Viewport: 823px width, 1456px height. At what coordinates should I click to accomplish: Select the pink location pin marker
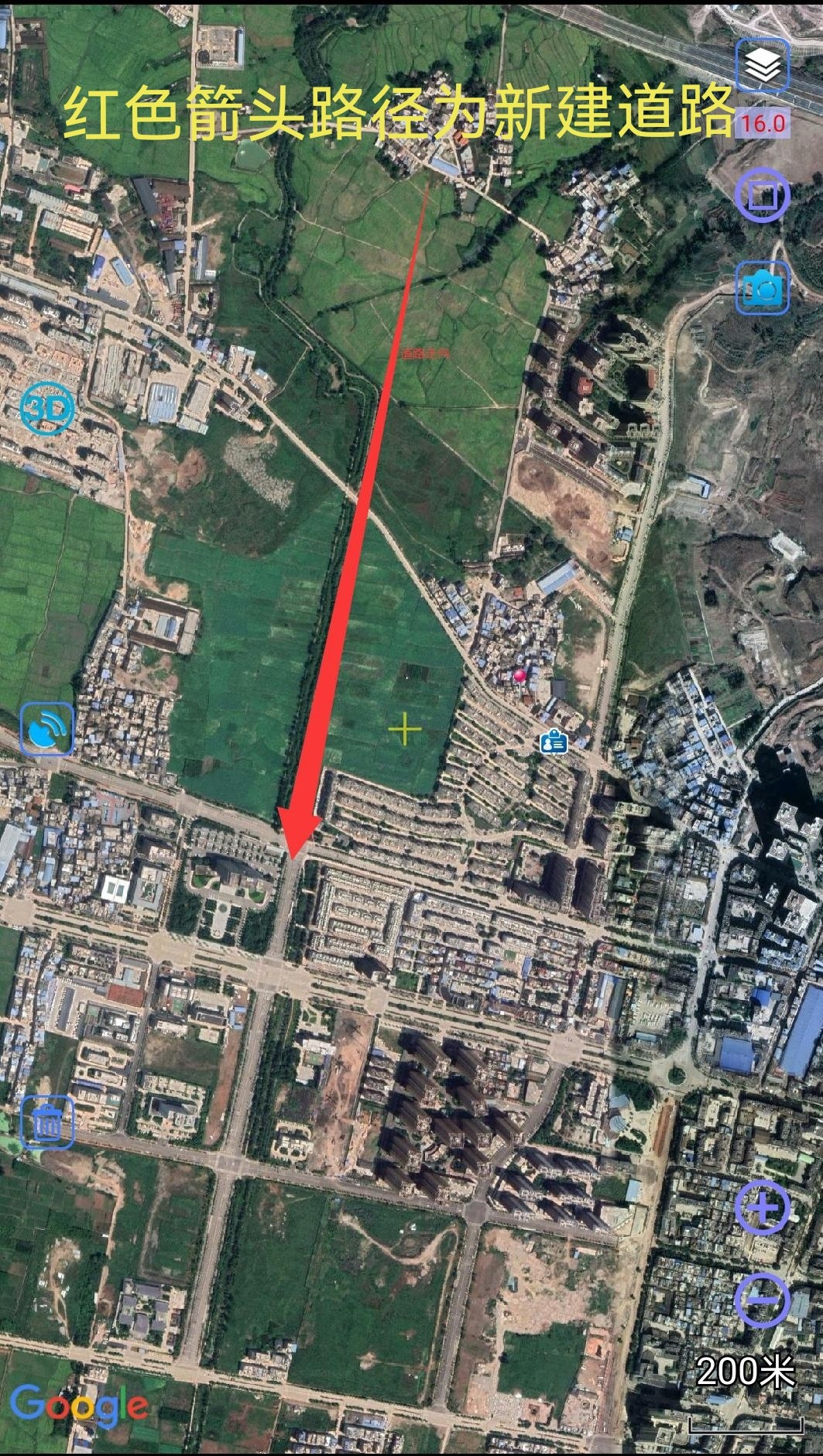pos(520,676)
